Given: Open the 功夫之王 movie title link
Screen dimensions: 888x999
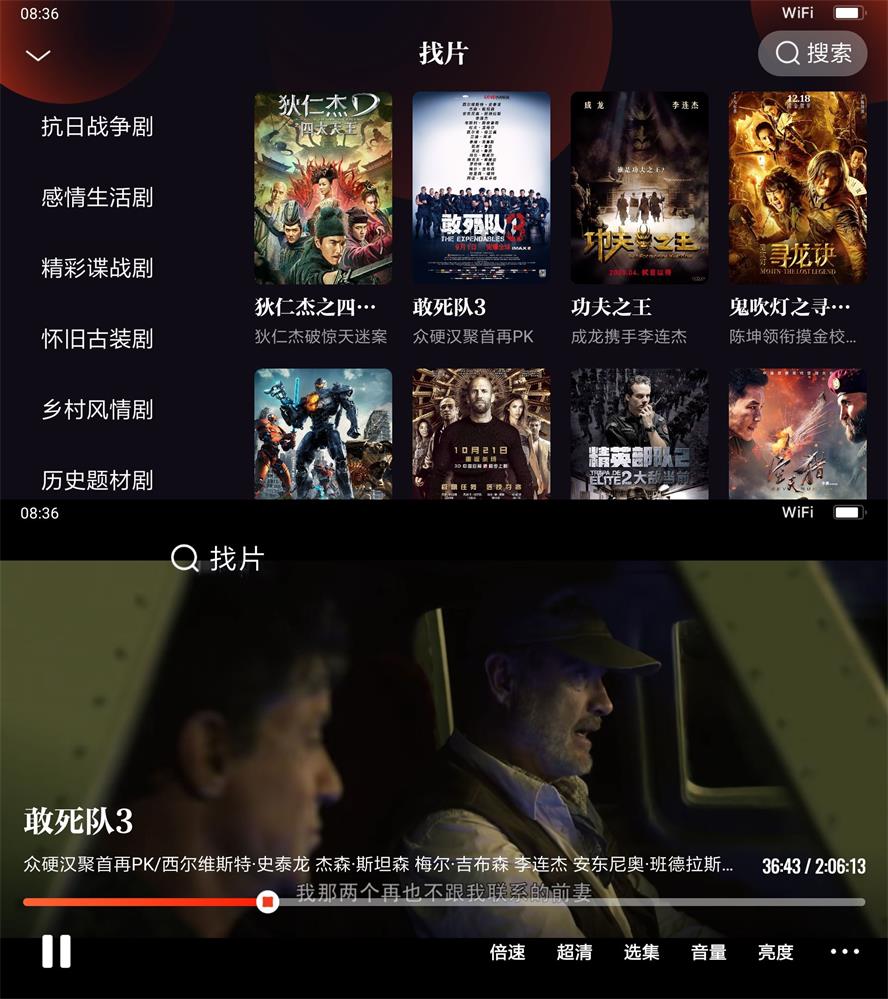Looking at the screenshot, I should click(616, 303).
